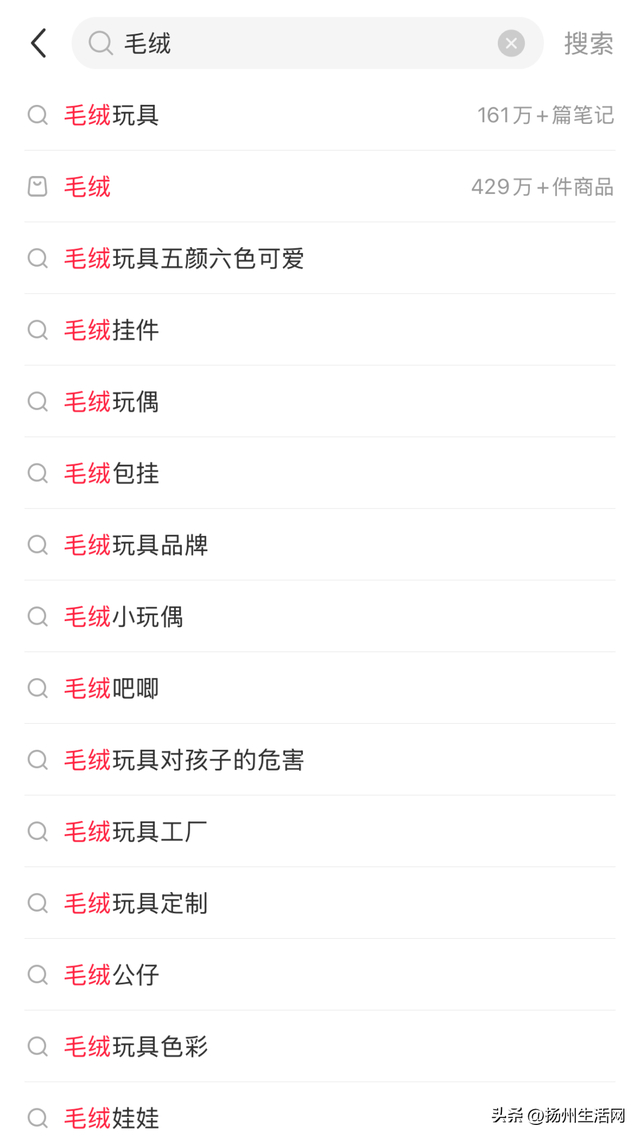The height and width of the screenshot is (1138, 640).
Task: Go back with the top-left arrow
Action: (38, 44)
